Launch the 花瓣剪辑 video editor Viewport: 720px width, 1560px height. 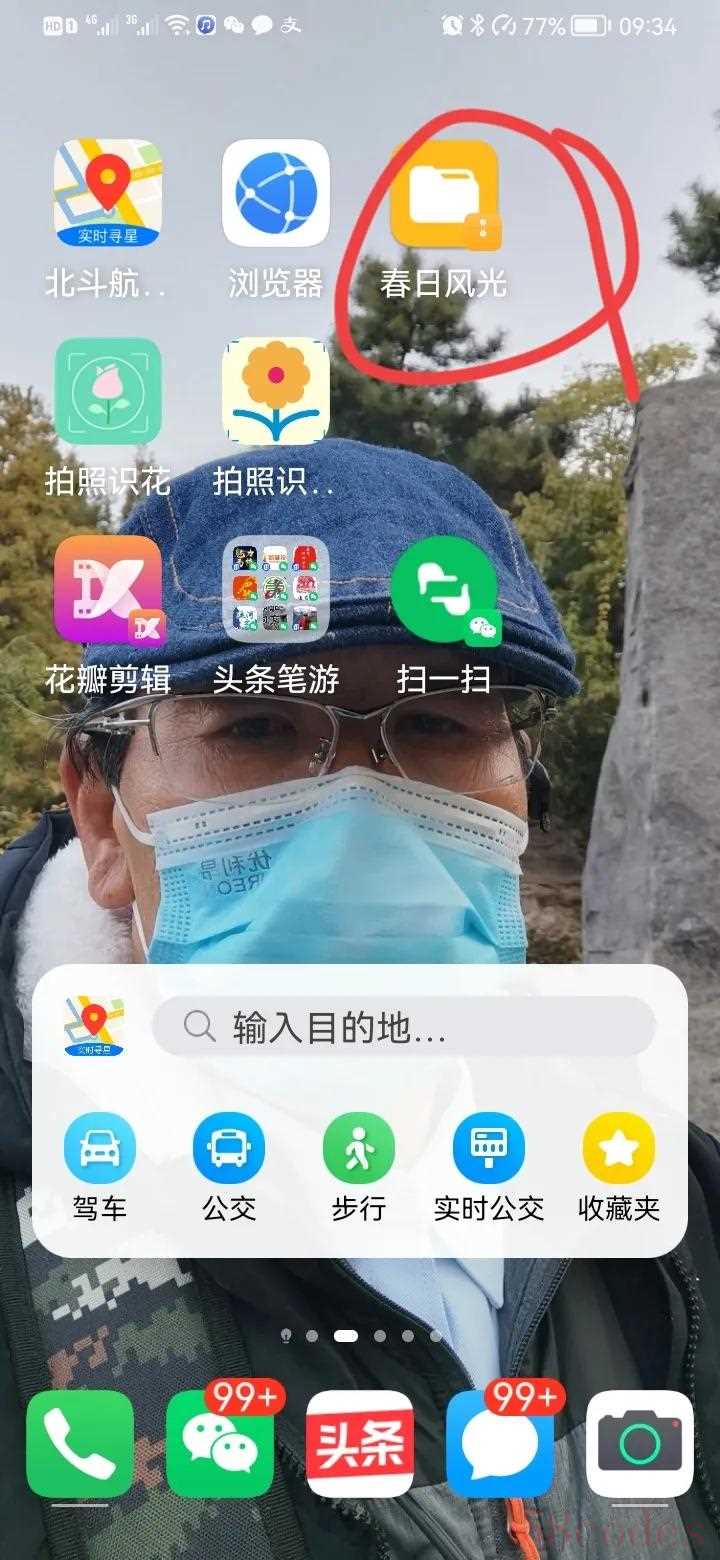click(x=107, y=589)
